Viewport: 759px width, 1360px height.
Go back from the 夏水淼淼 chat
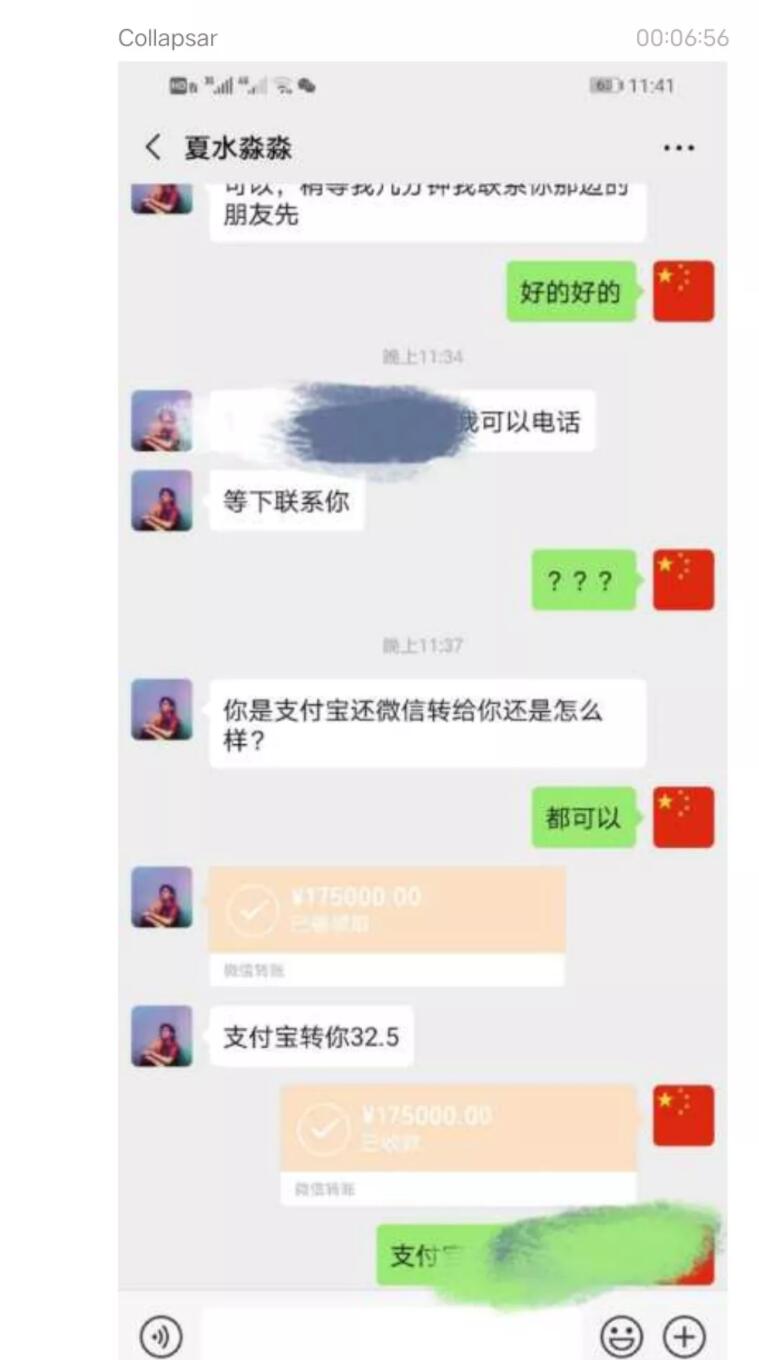click(152, 148)
